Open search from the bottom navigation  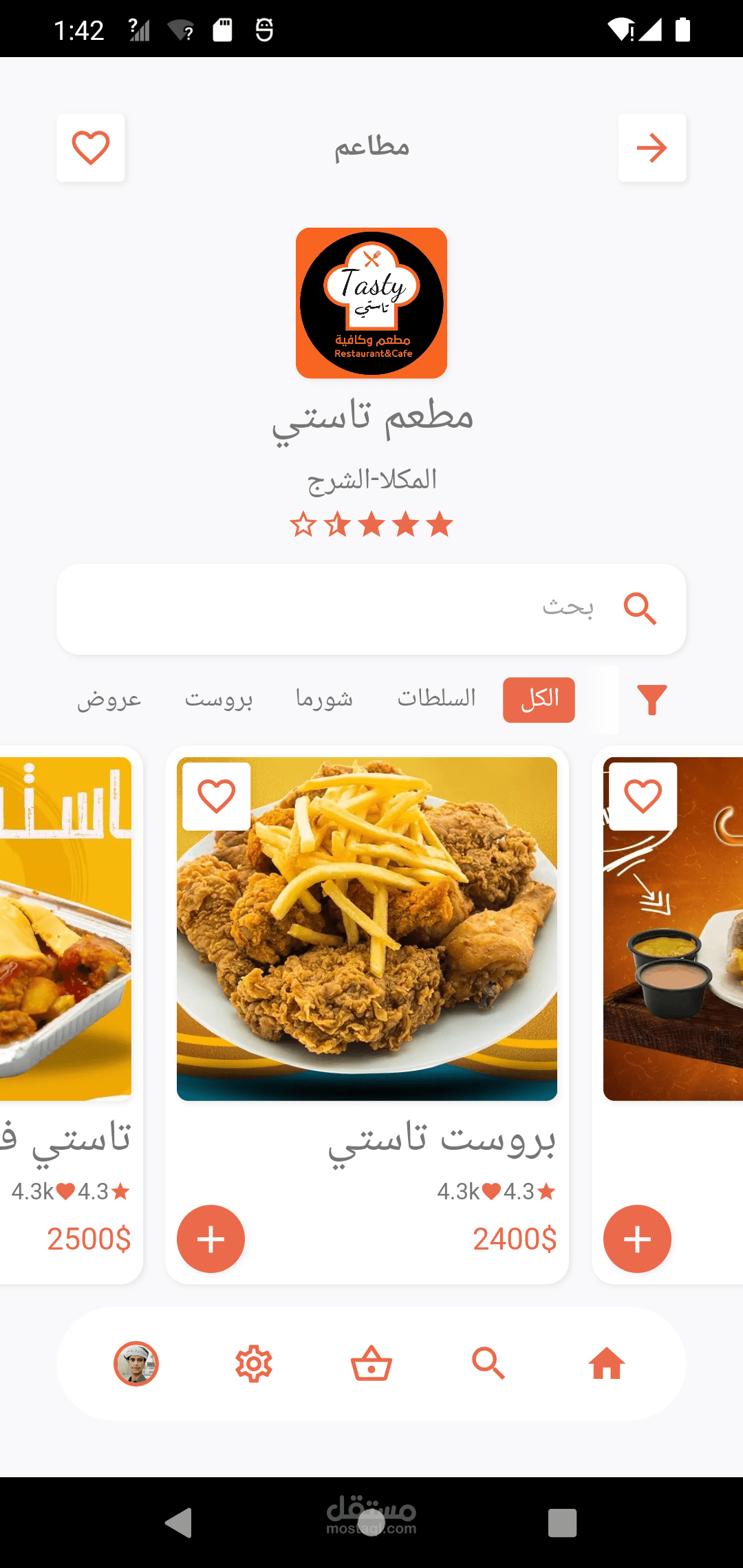pos(489,1363)
